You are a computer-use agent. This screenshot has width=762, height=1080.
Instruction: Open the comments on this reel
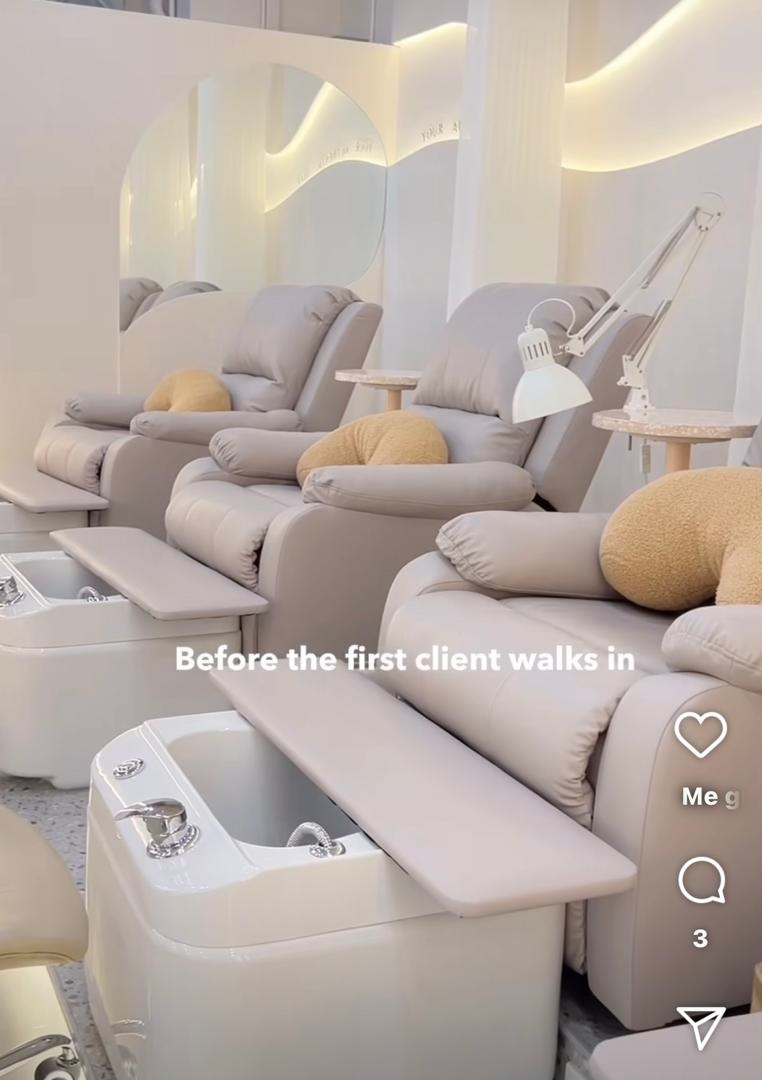pyautogui.click(x=701, y=882)
